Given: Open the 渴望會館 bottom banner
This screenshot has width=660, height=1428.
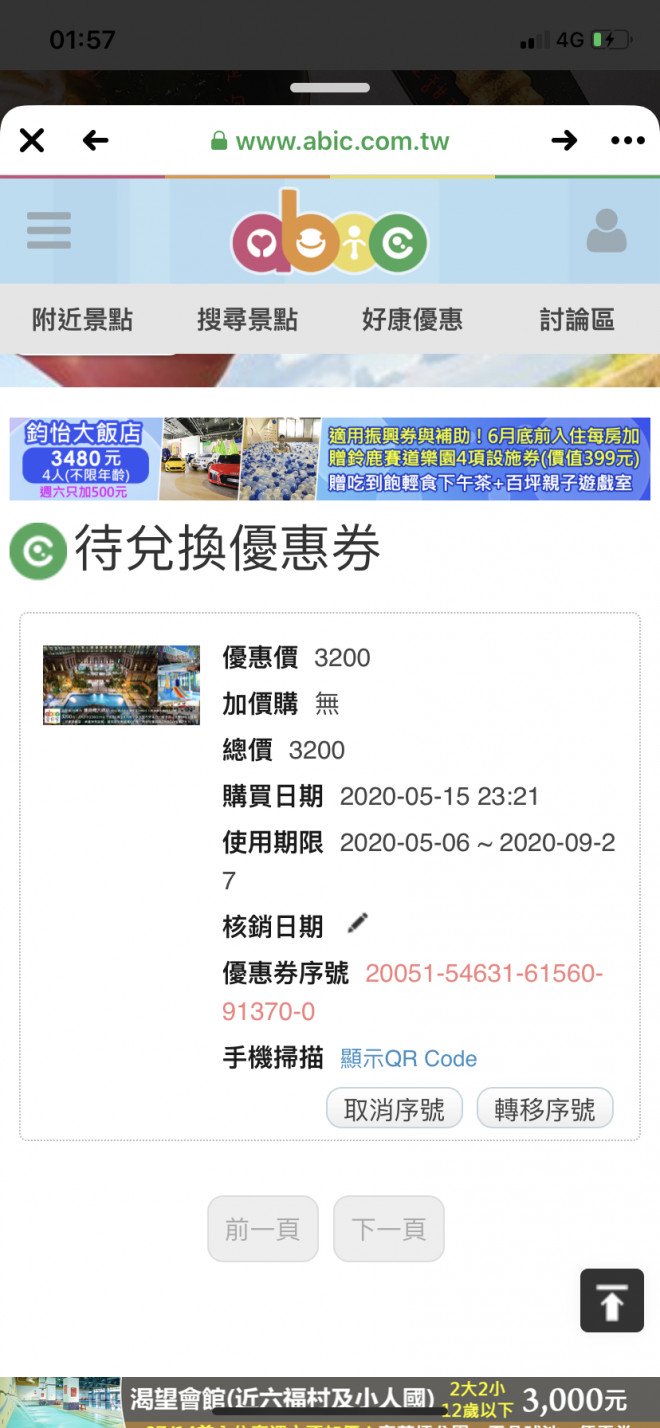Looking at the screenshot, I should click(330, 1403).
